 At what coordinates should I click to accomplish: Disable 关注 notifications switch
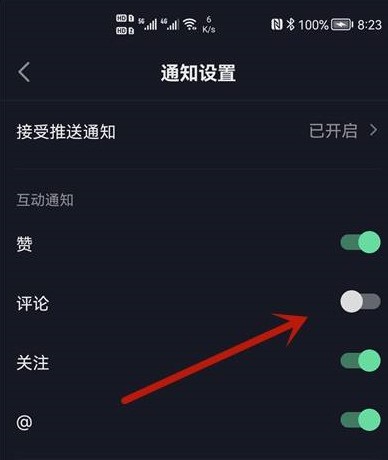point(360,361)
